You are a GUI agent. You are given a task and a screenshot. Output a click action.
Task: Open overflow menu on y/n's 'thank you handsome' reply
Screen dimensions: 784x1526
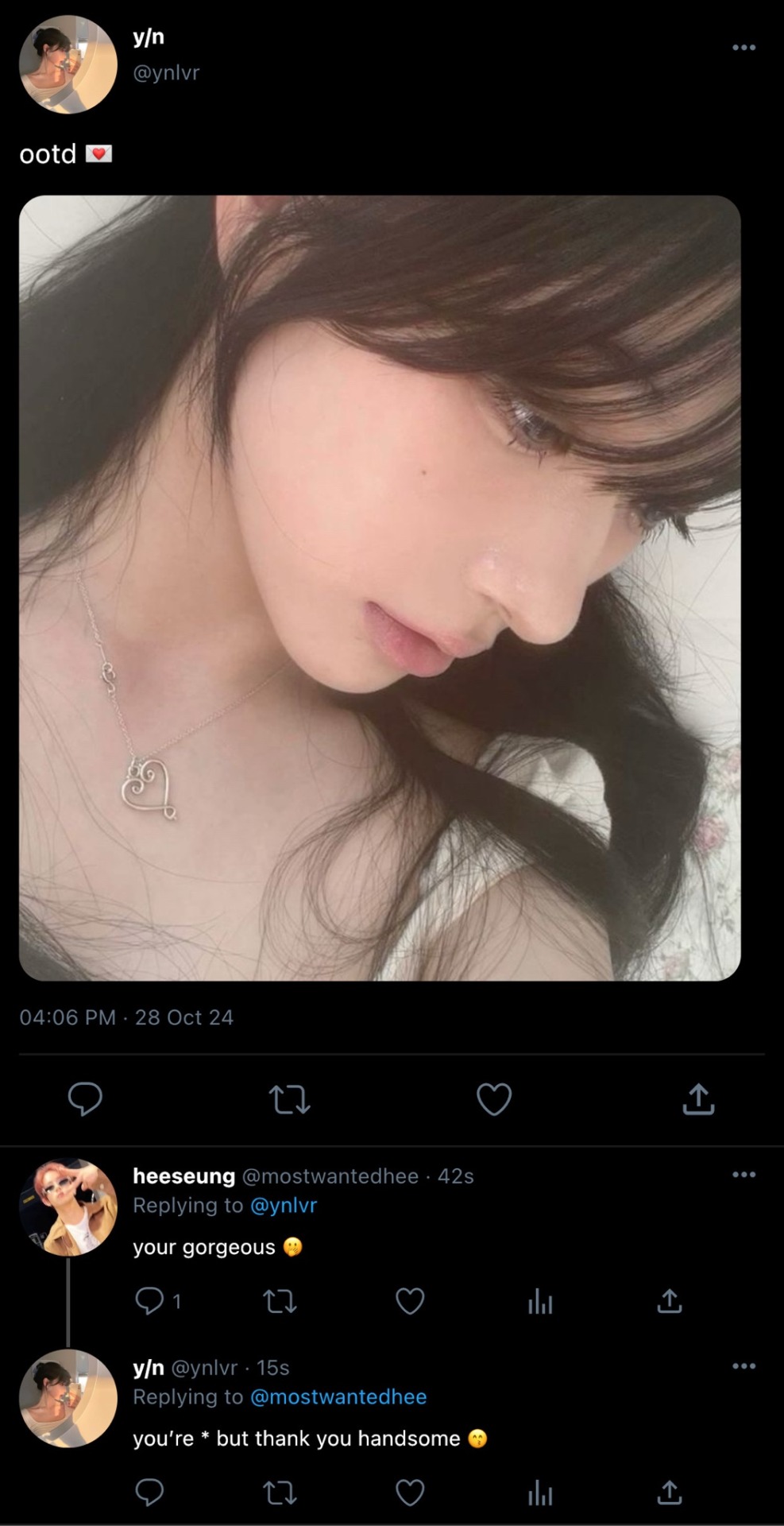click(x=743, y=1366)
